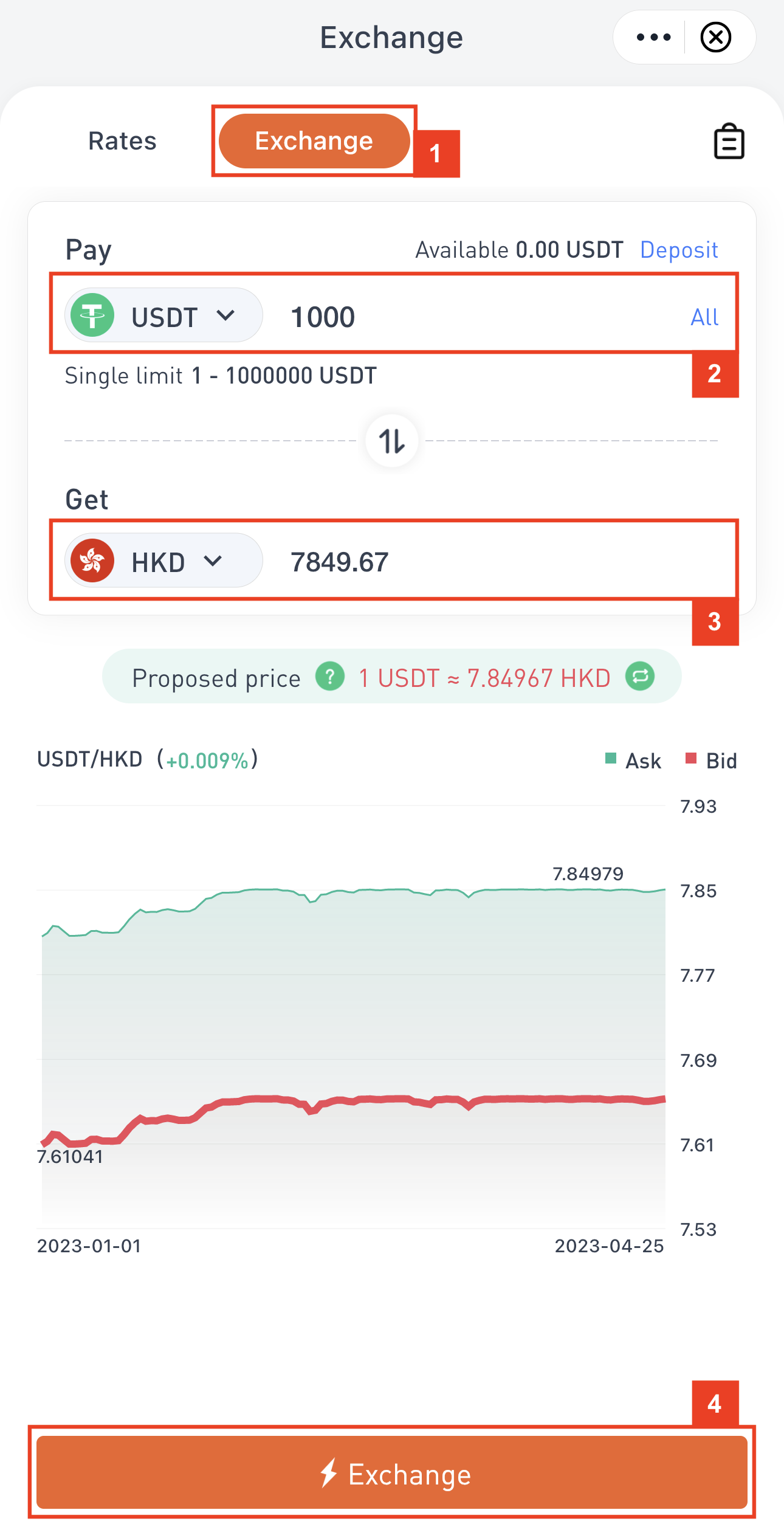Toggle the Ask line visibility in legend

click(632, 760)
